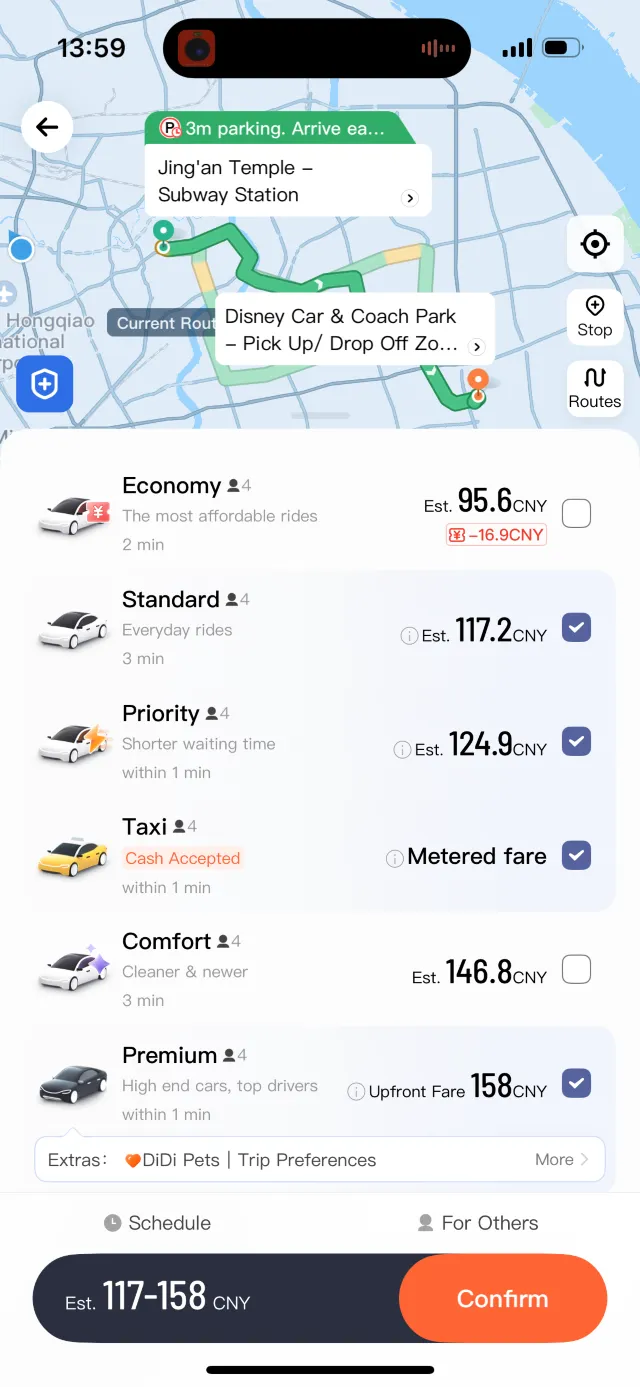
Task: Schedule the ride for later
Action: (158, 1223)
